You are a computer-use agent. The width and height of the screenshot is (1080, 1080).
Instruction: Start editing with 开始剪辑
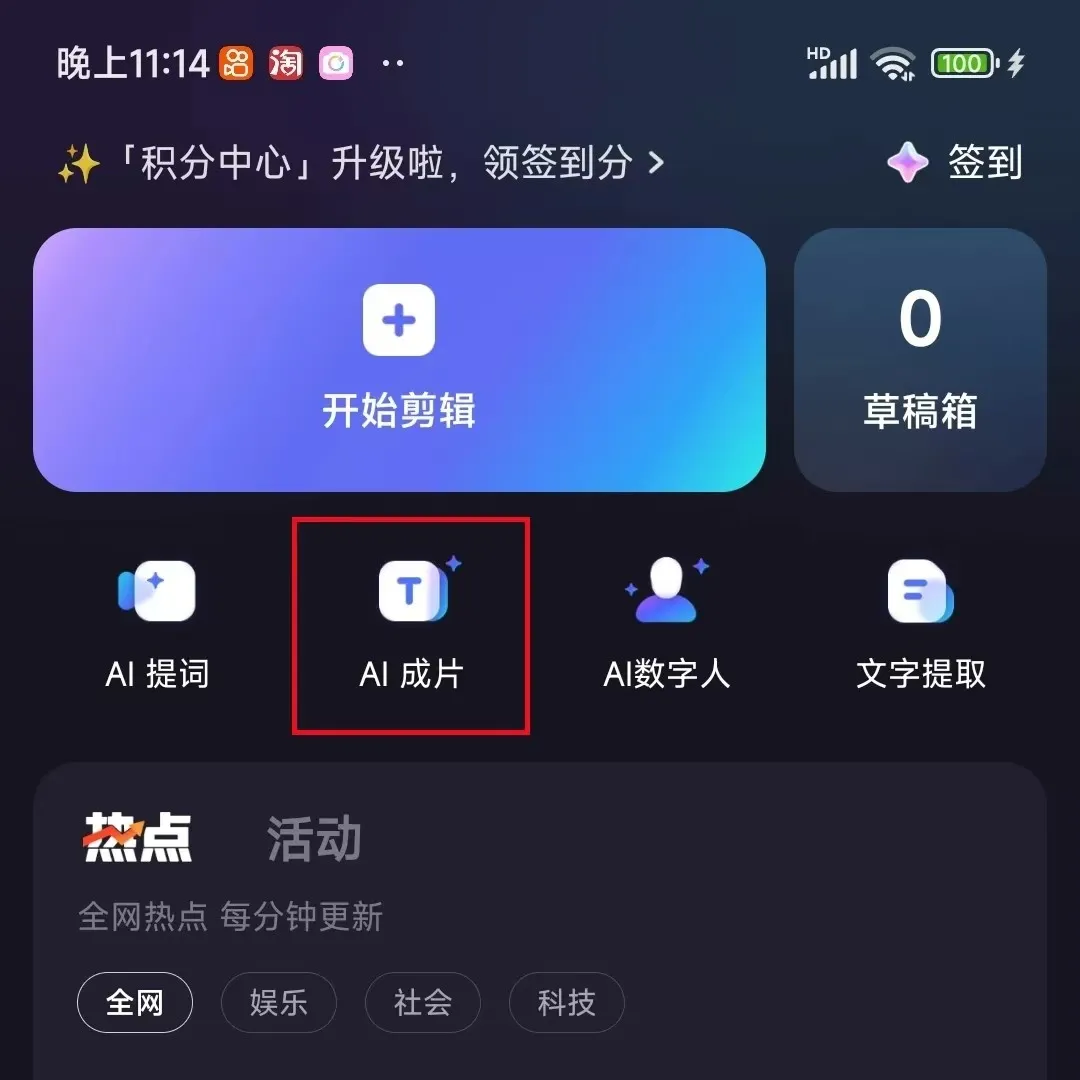(399, 360)
